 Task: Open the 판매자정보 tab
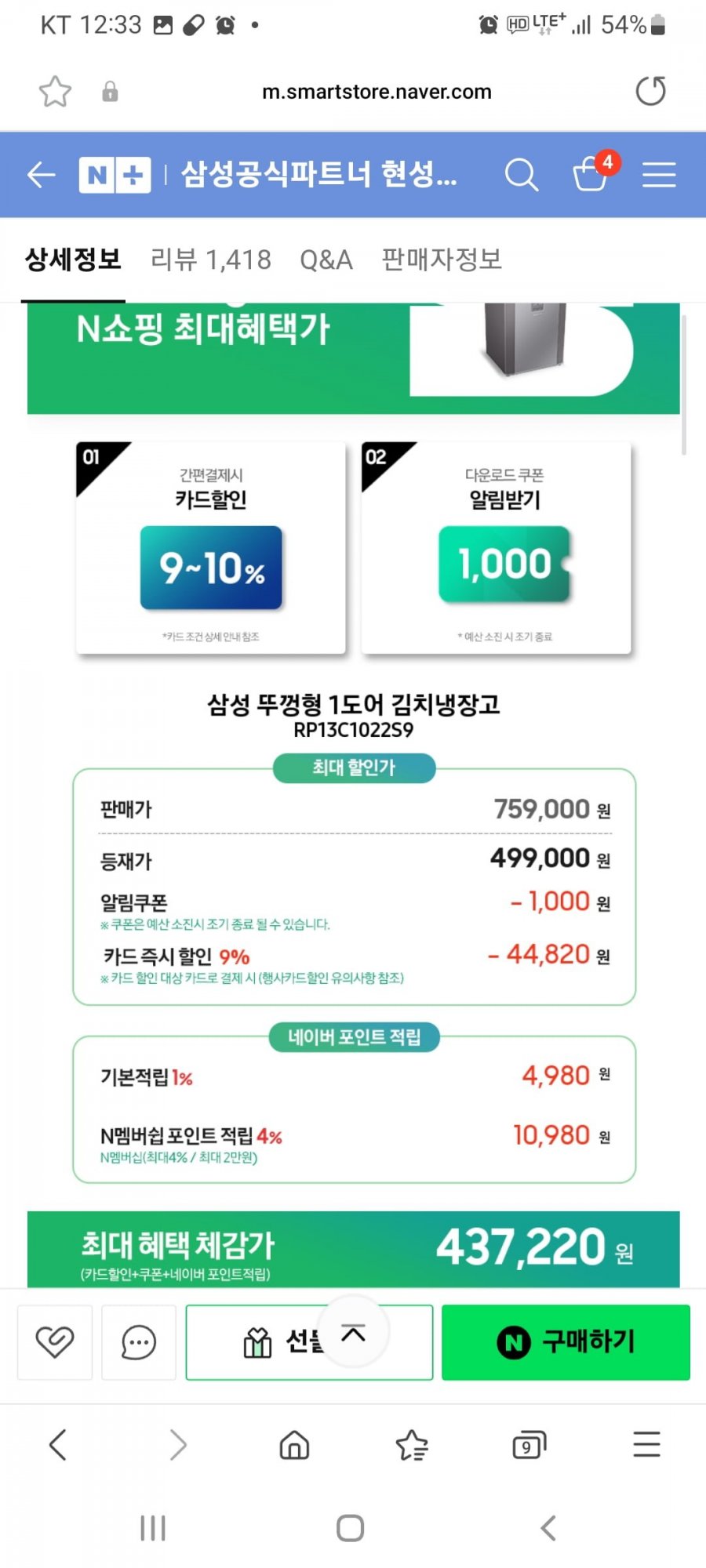pyautogui.click(x=442, y=260)
